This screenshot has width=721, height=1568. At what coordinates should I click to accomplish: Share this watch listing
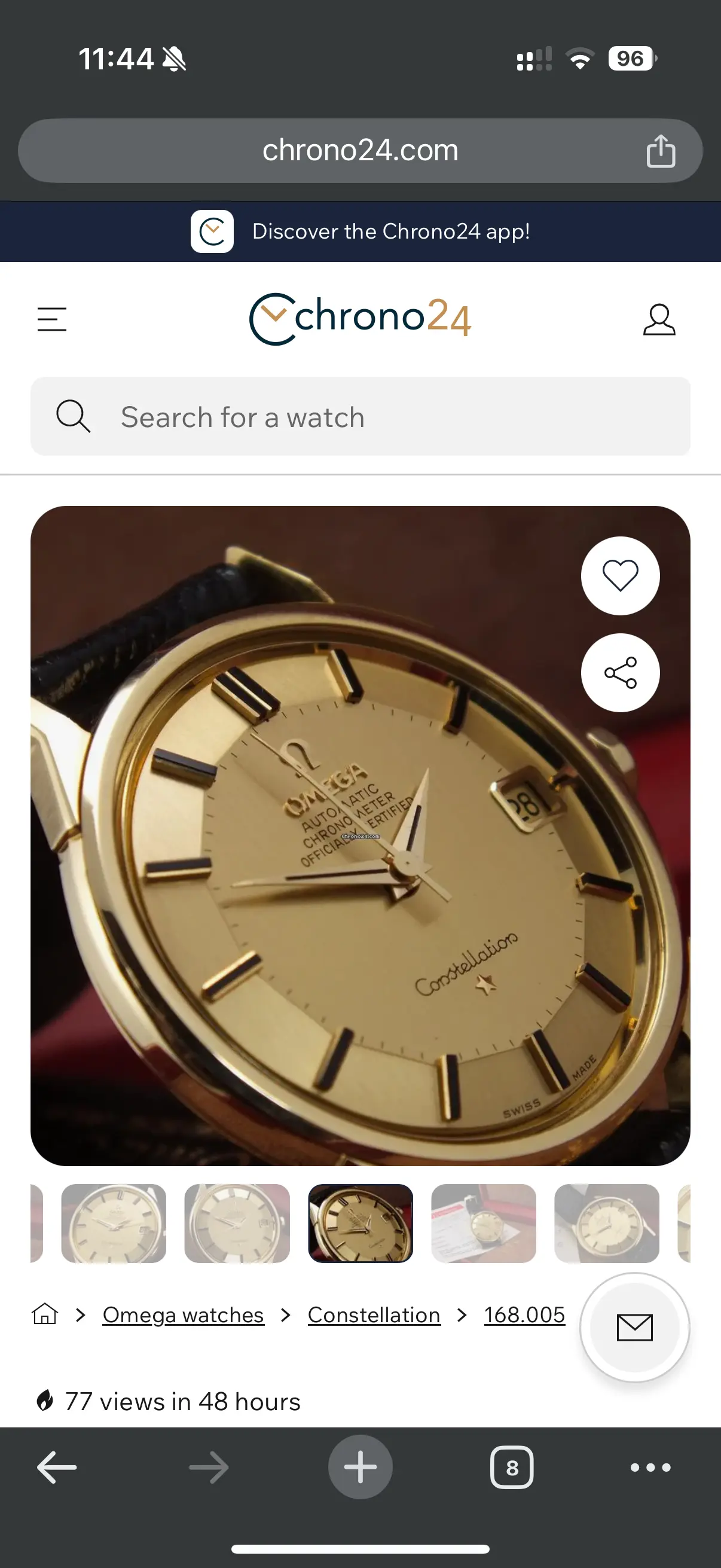(620, 673)
